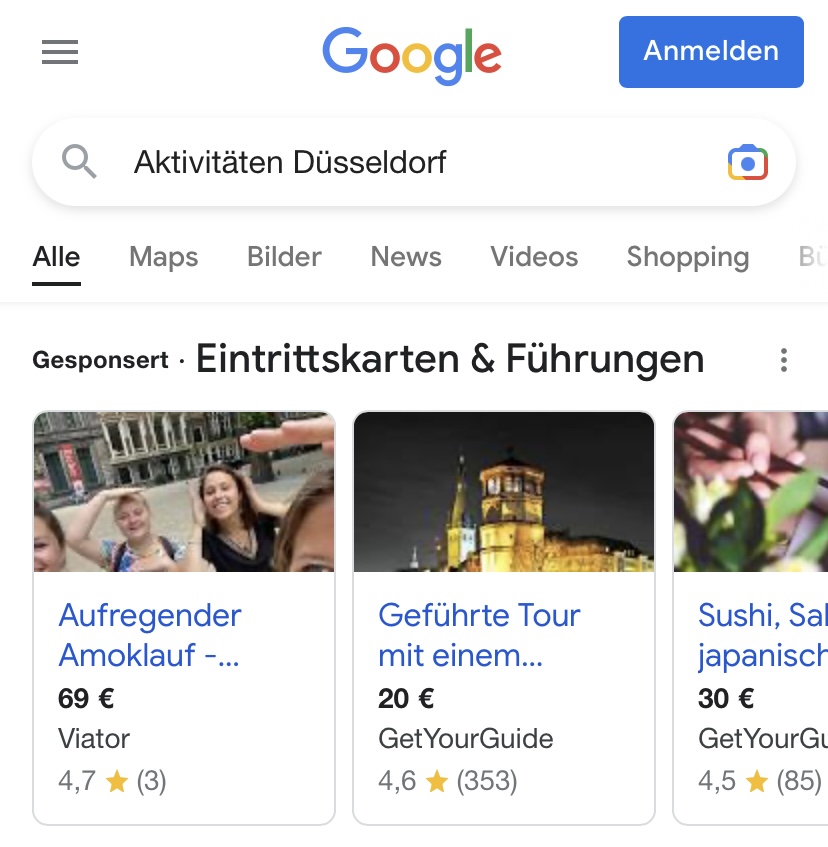828x847 pixels.
Task: Select the Alle tab
Action: click(x=56, y=257)
